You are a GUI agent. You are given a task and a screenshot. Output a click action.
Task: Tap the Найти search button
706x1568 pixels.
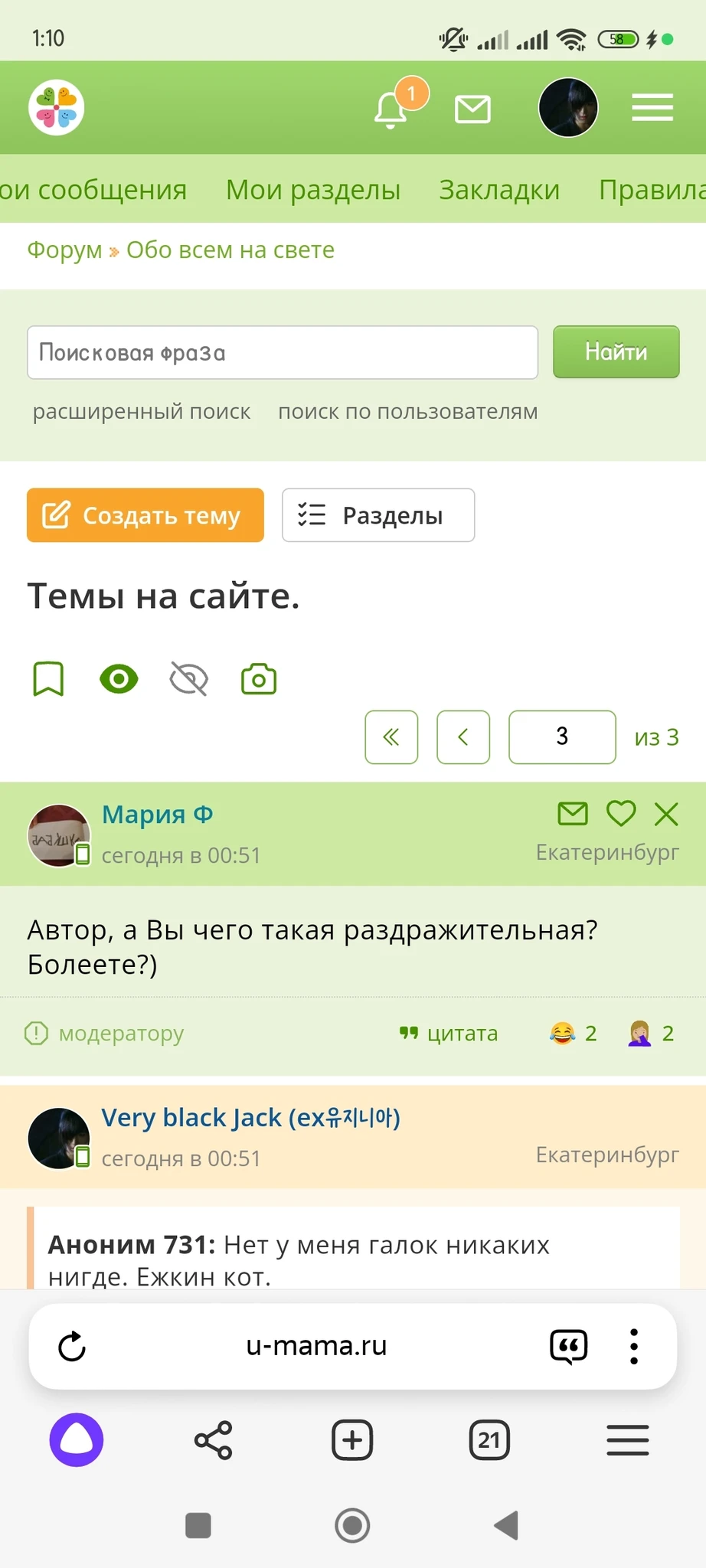616,352
